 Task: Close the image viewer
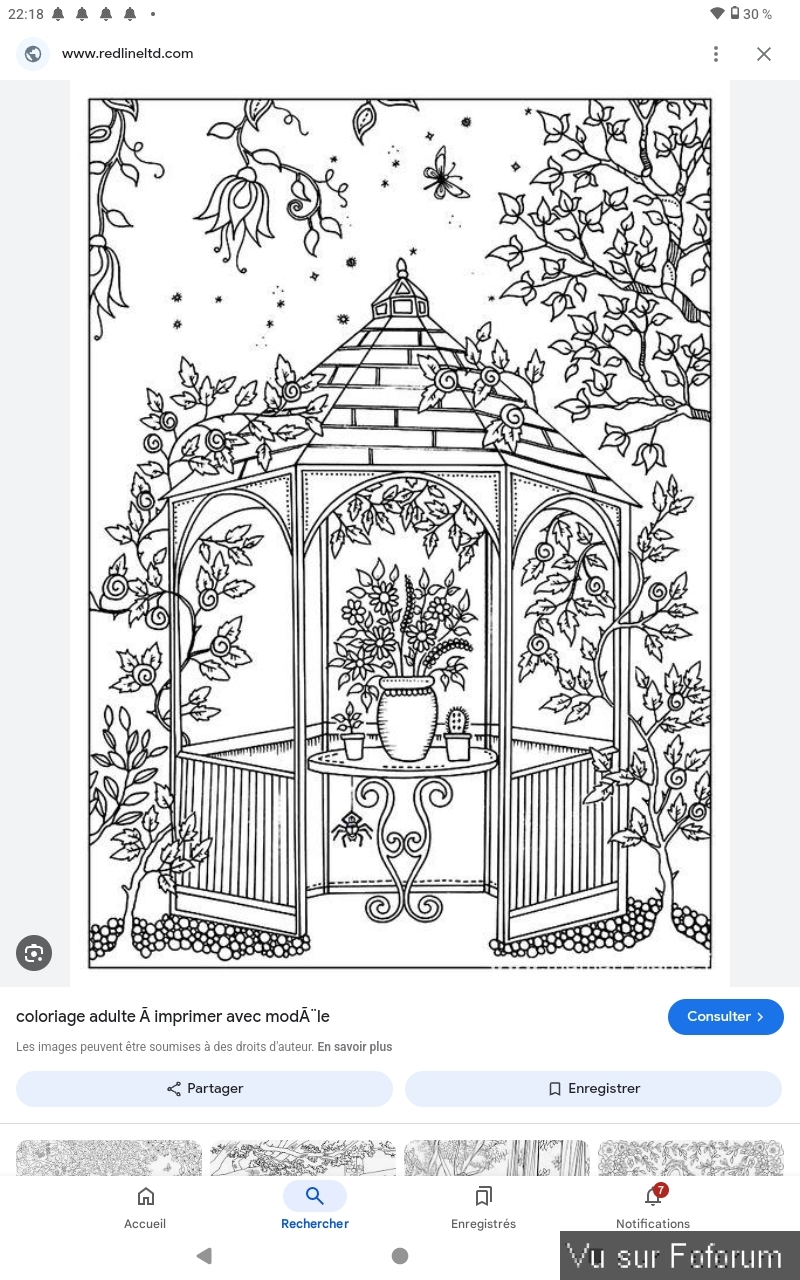click(x=764, y=54)
